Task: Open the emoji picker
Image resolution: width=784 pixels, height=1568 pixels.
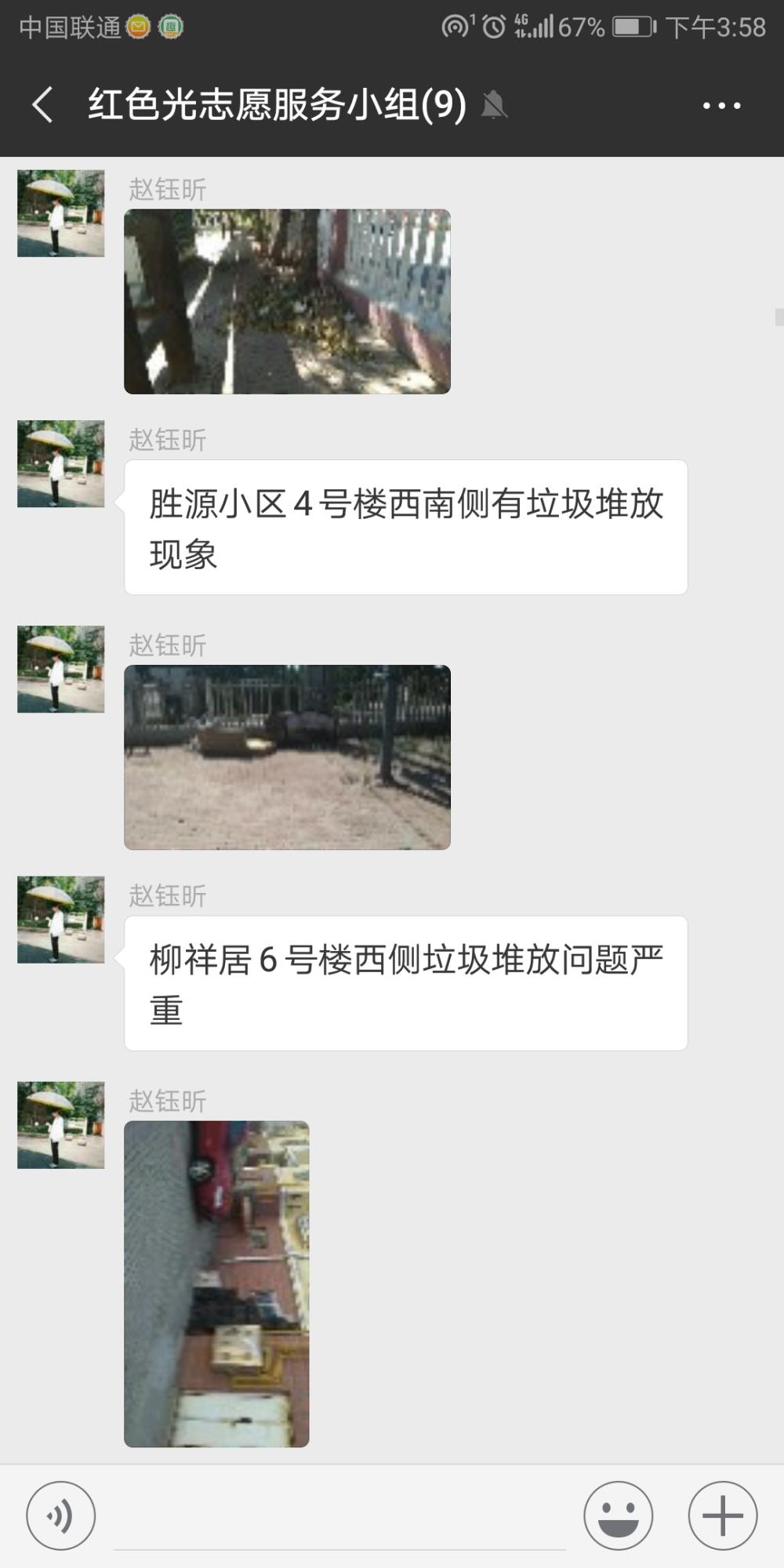Action: coord(619,1515)
